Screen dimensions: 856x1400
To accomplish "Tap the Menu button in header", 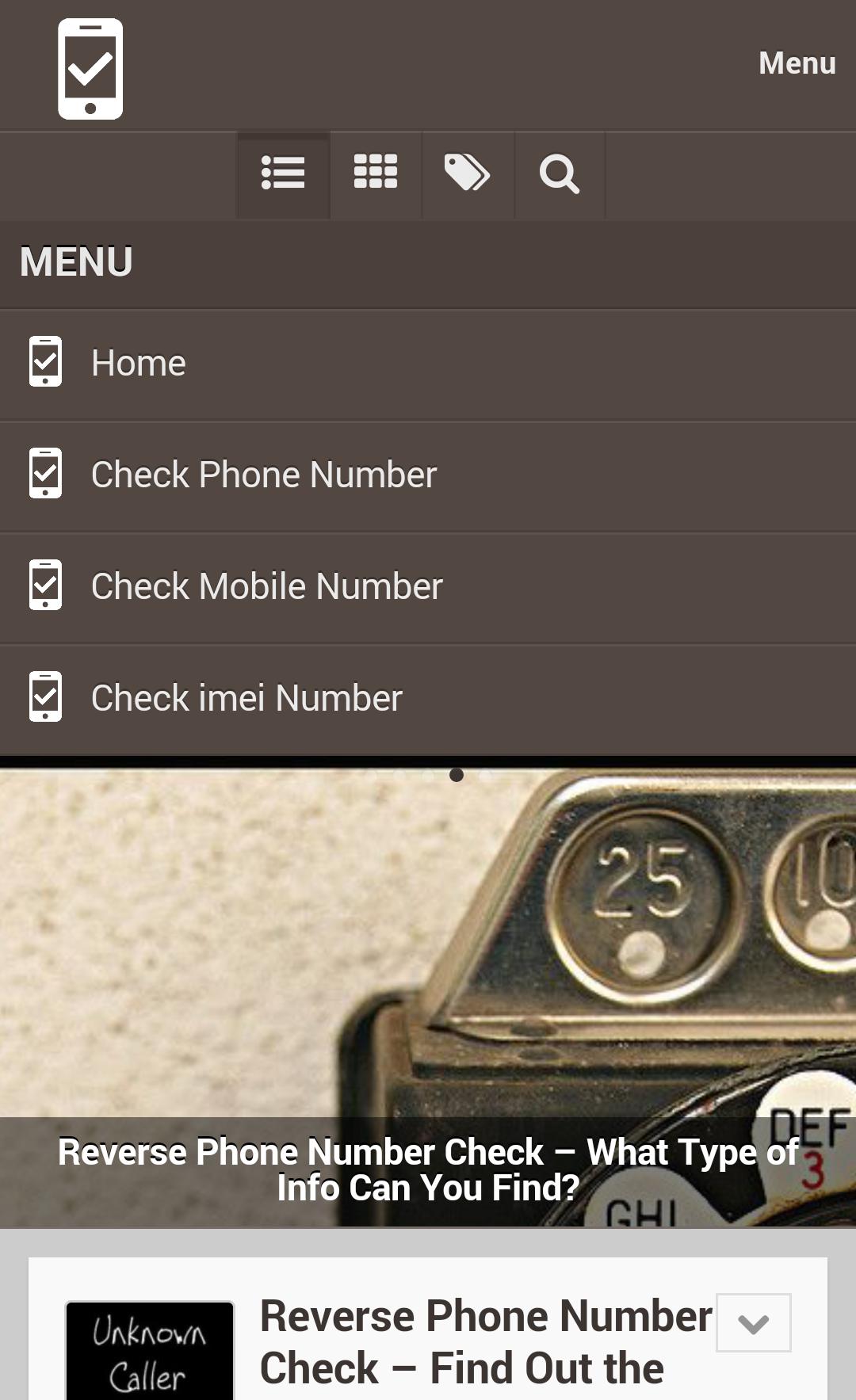I will point(797,63).
